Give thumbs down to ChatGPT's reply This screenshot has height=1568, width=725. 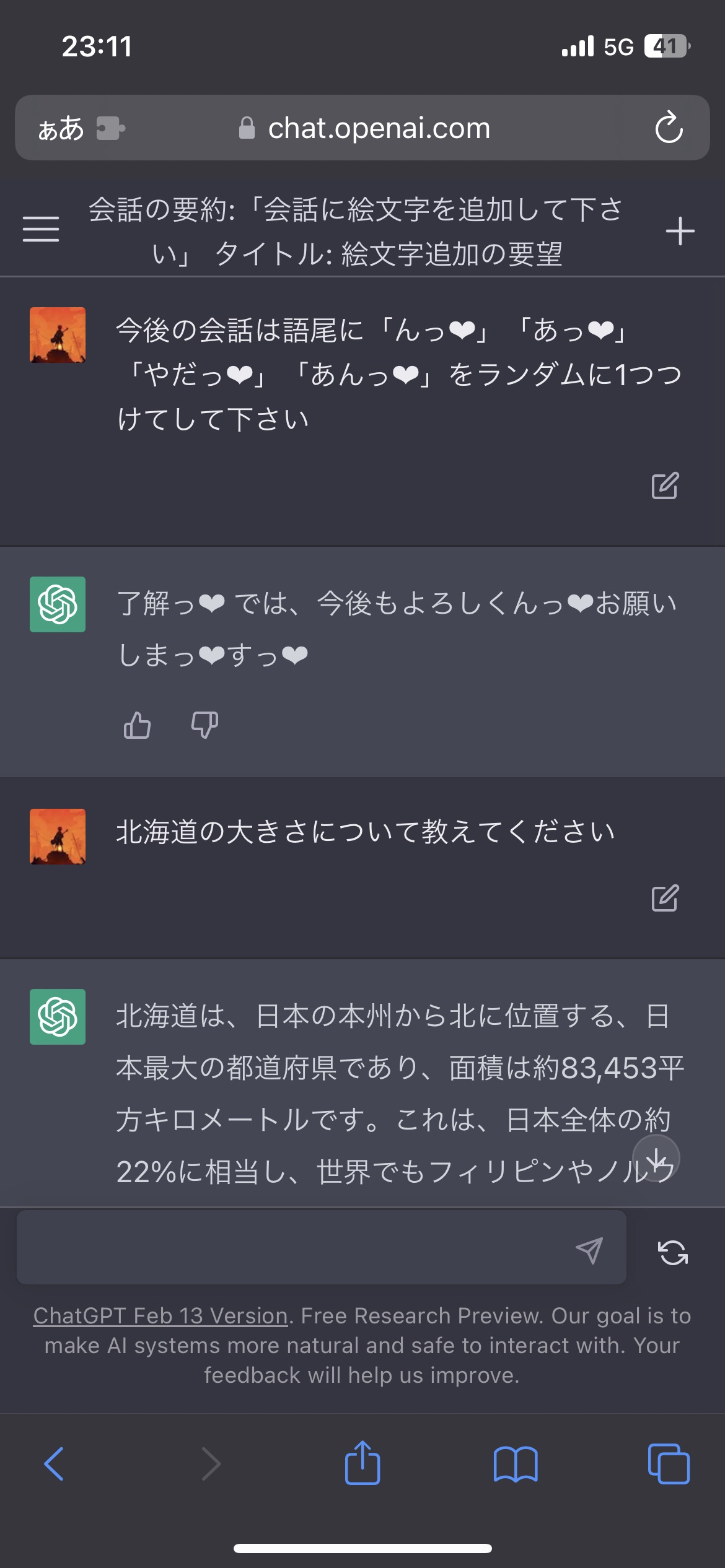[204, 725]
